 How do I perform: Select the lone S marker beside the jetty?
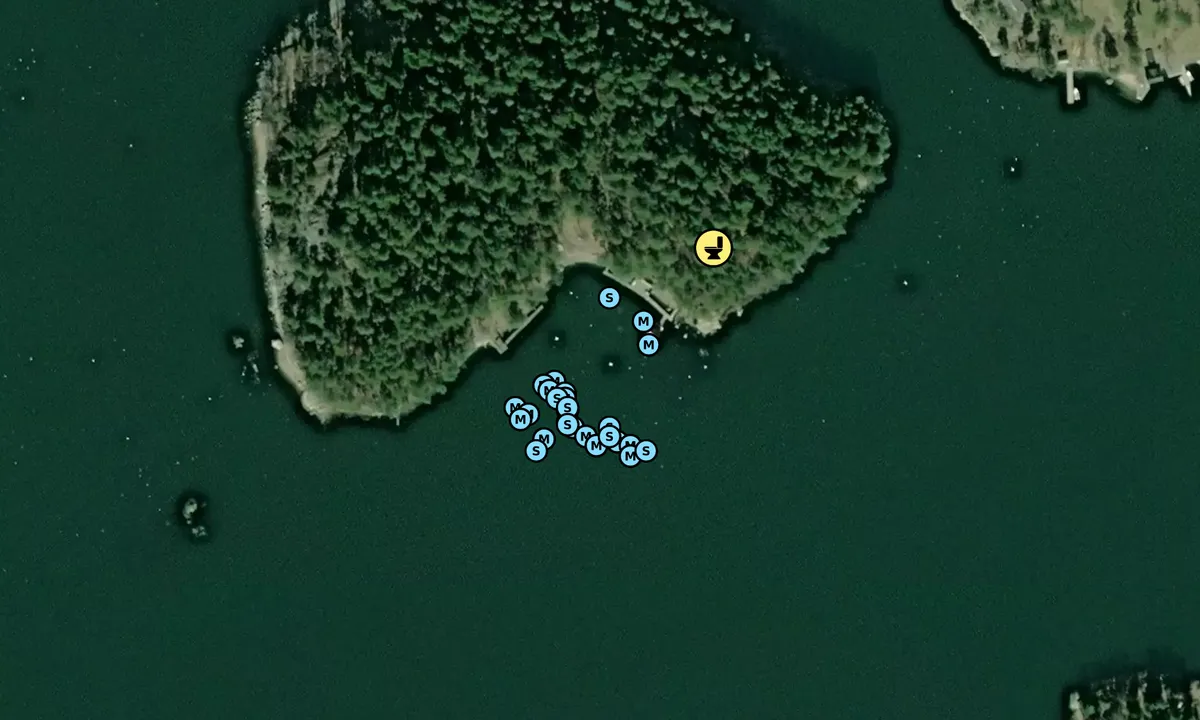[x=609, y=297]
